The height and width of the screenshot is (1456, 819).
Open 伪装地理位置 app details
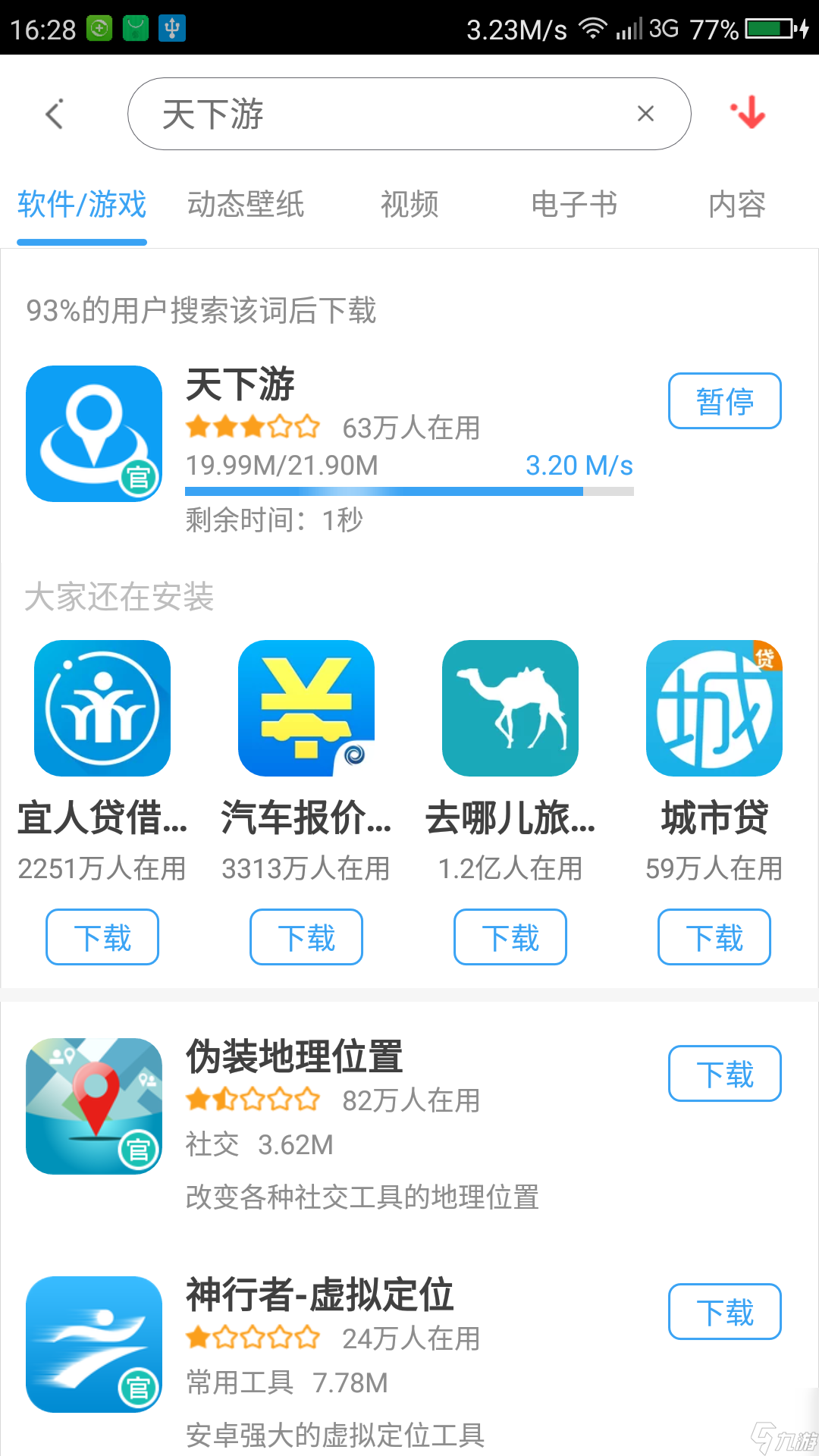tap(296, 1056)
